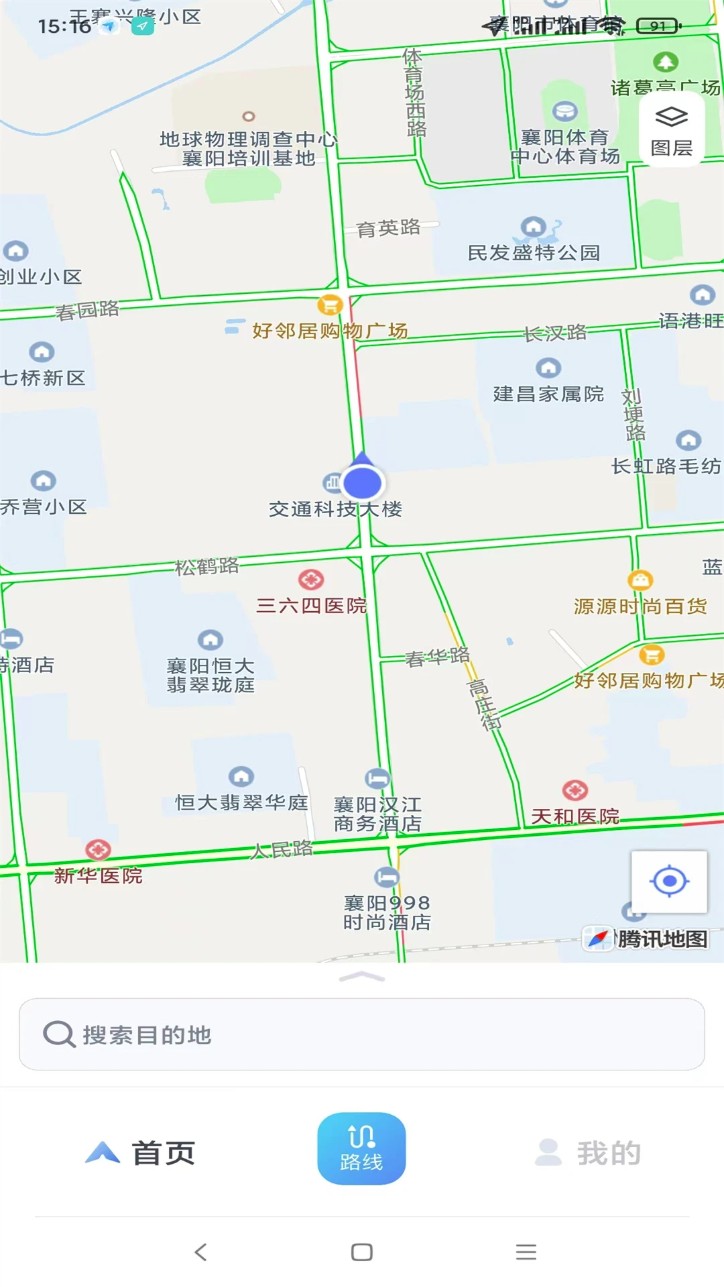Viewport: 724px width, 1287px height.
Task: Select the 好邻居购物广场 shopping cart marker
Action: click(x=329, y=304)
